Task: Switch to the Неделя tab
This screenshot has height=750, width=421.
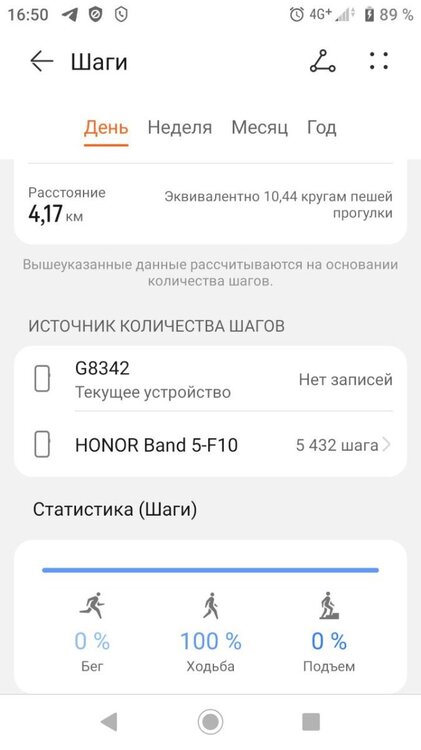Action: pos(179,127)
